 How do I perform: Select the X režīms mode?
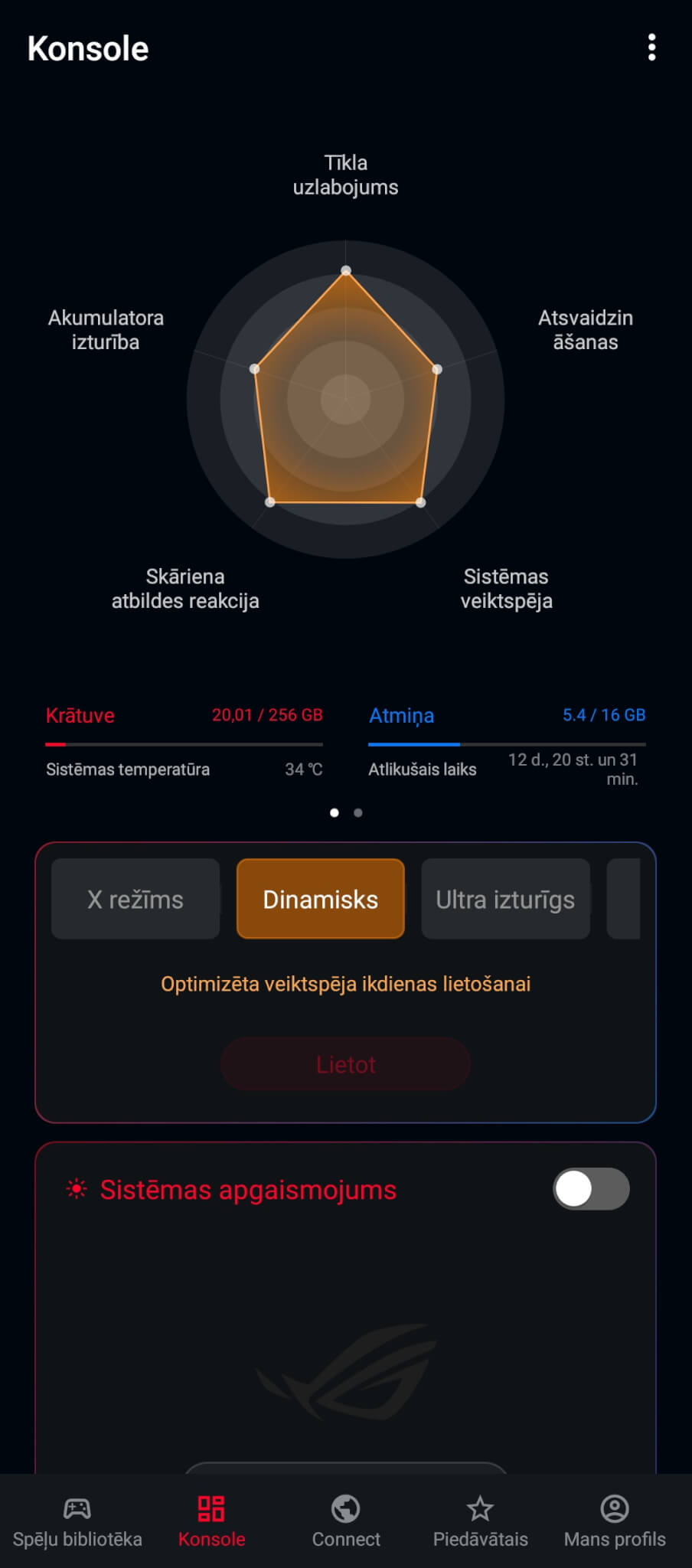(x=135, y=899)
